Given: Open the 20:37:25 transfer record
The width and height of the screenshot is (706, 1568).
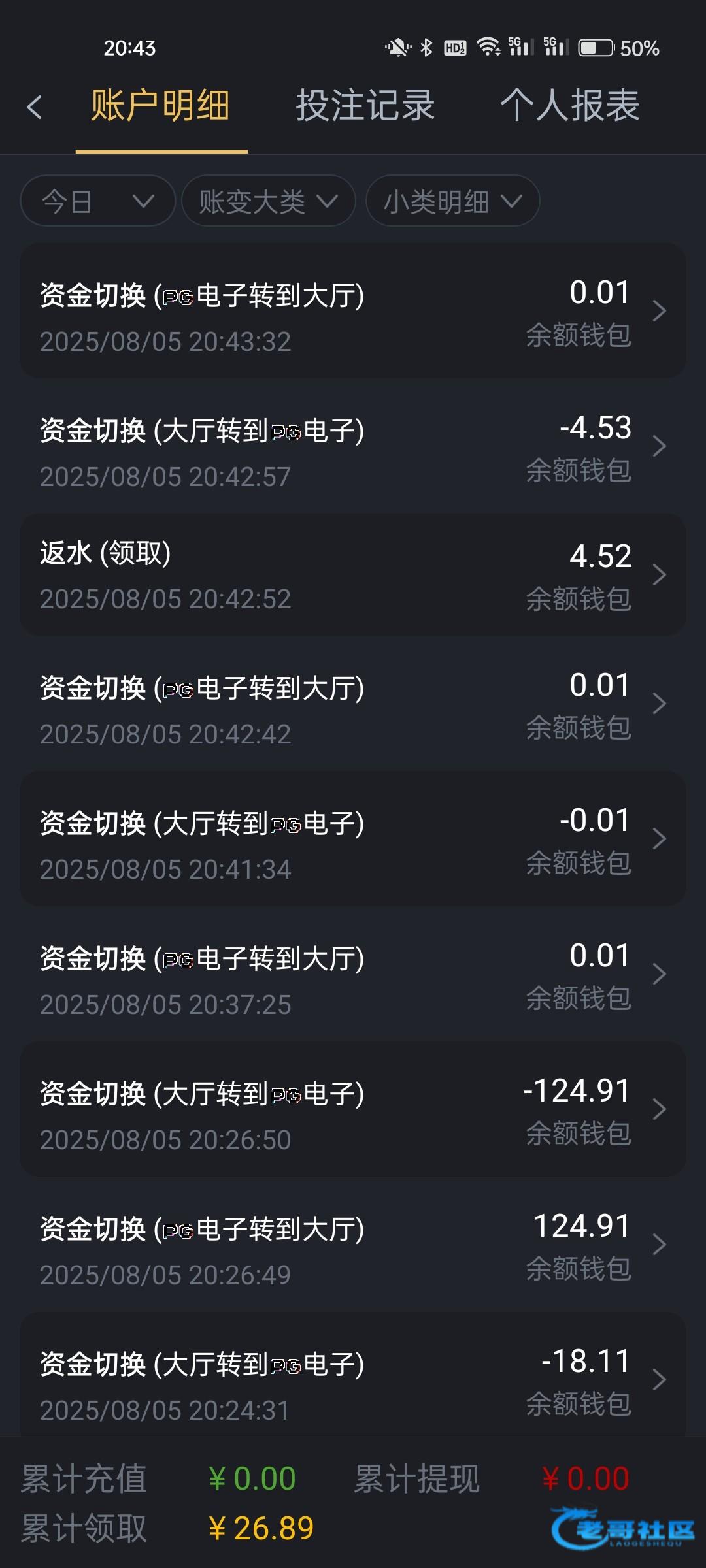Looking at the screenshot, I should click(353, 974).
